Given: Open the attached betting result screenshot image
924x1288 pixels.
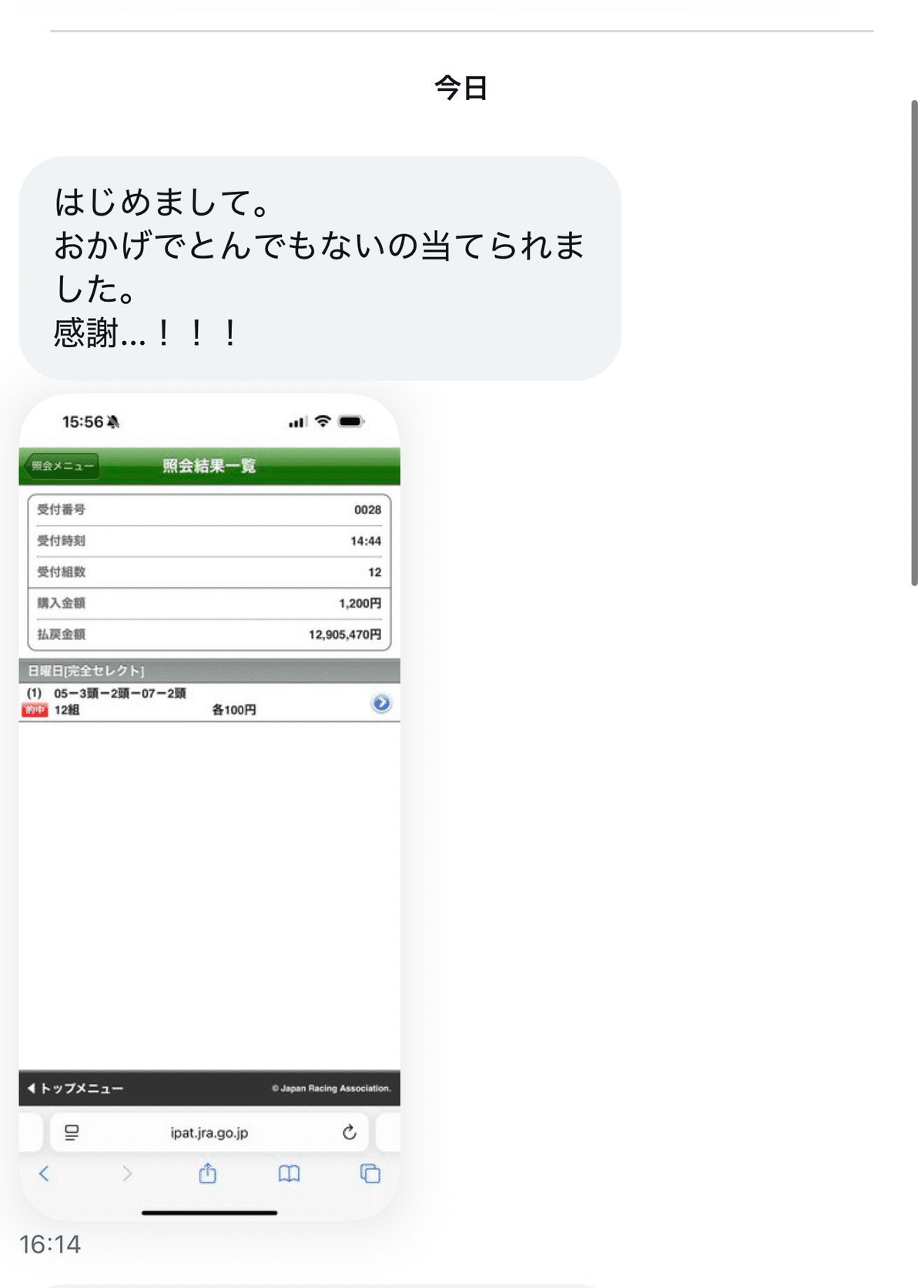Looking at the screenshot, I should pyautogui.click(x=209, y=807).
